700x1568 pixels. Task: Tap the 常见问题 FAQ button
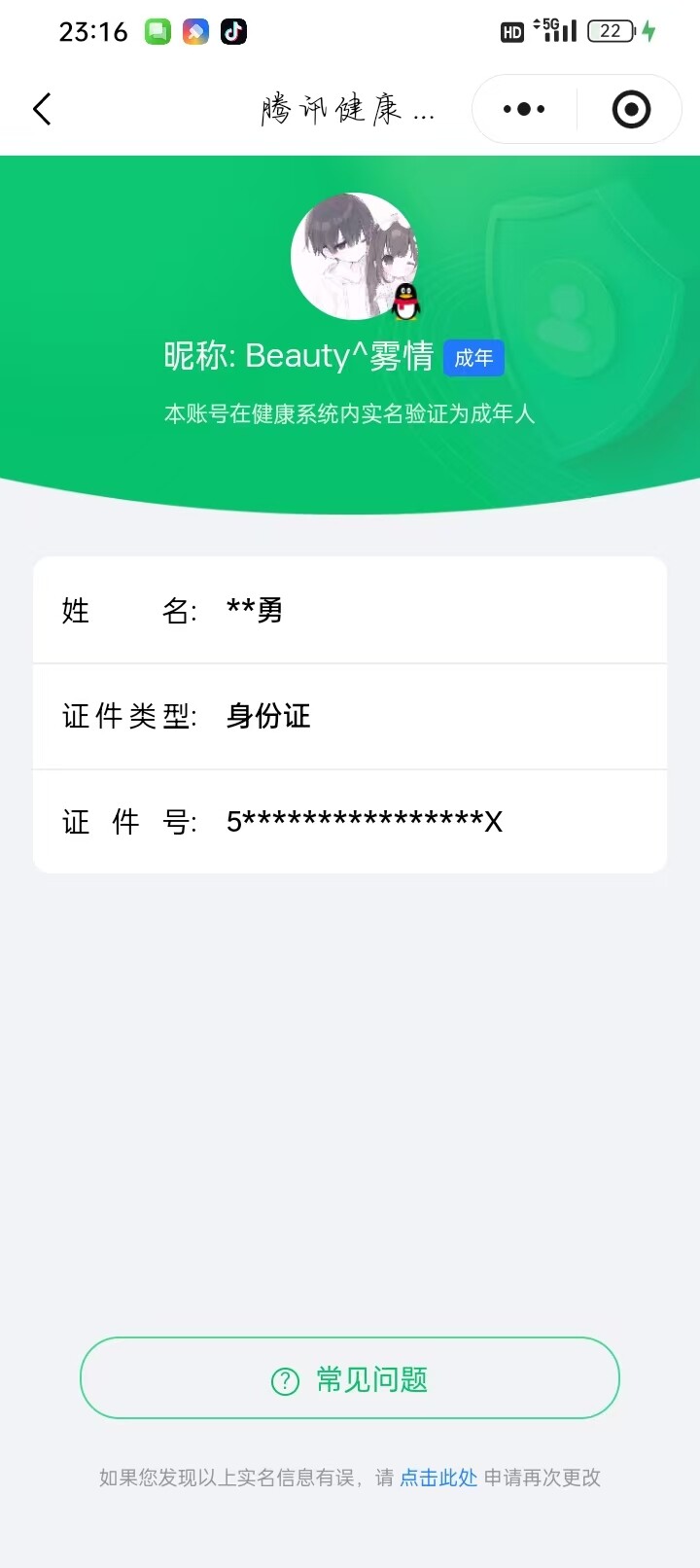pos(350,1378)
